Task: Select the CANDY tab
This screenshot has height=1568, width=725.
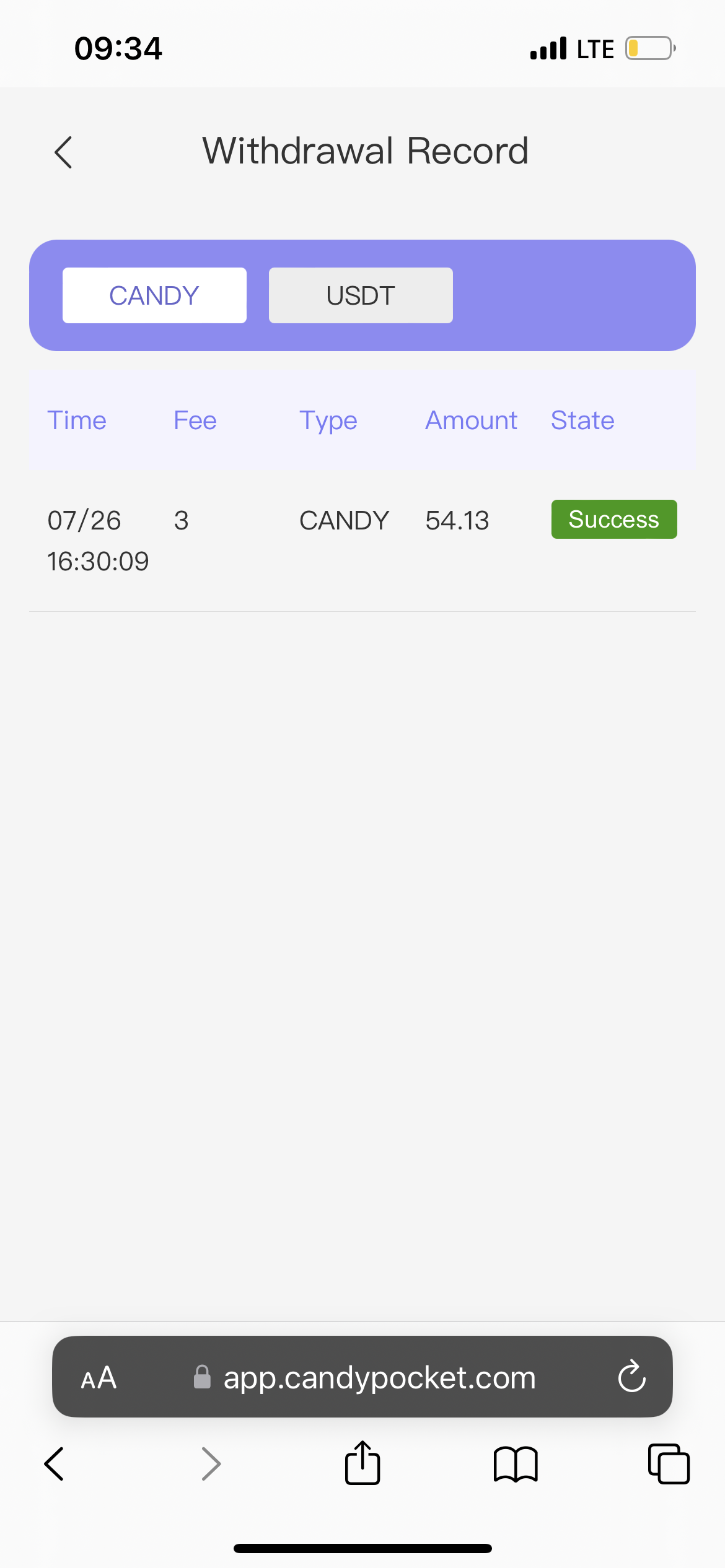Action: [x=154, y=295]
